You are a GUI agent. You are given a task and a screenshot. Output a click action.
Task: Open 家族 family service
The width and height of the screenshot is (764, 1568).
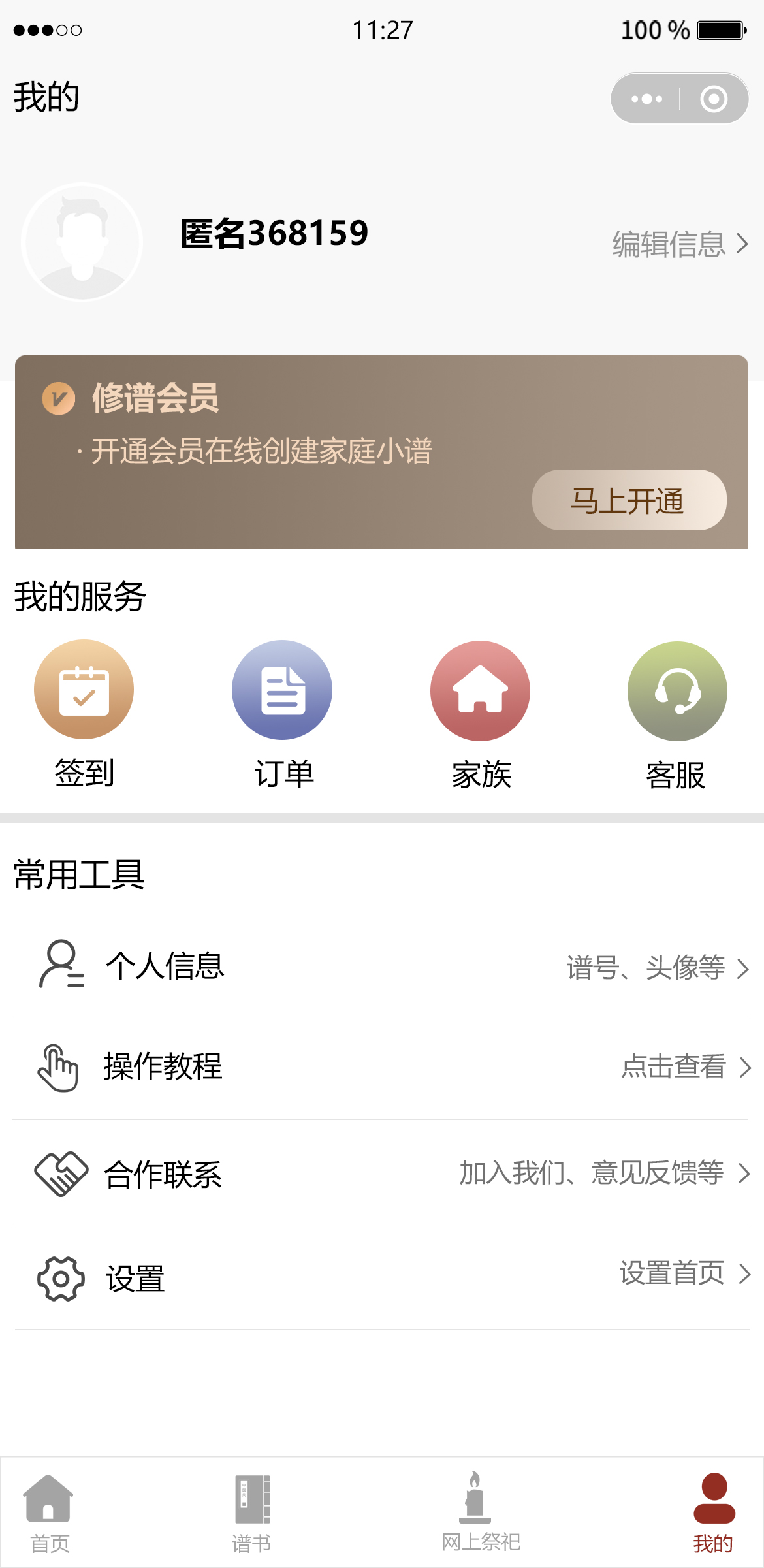480,691
